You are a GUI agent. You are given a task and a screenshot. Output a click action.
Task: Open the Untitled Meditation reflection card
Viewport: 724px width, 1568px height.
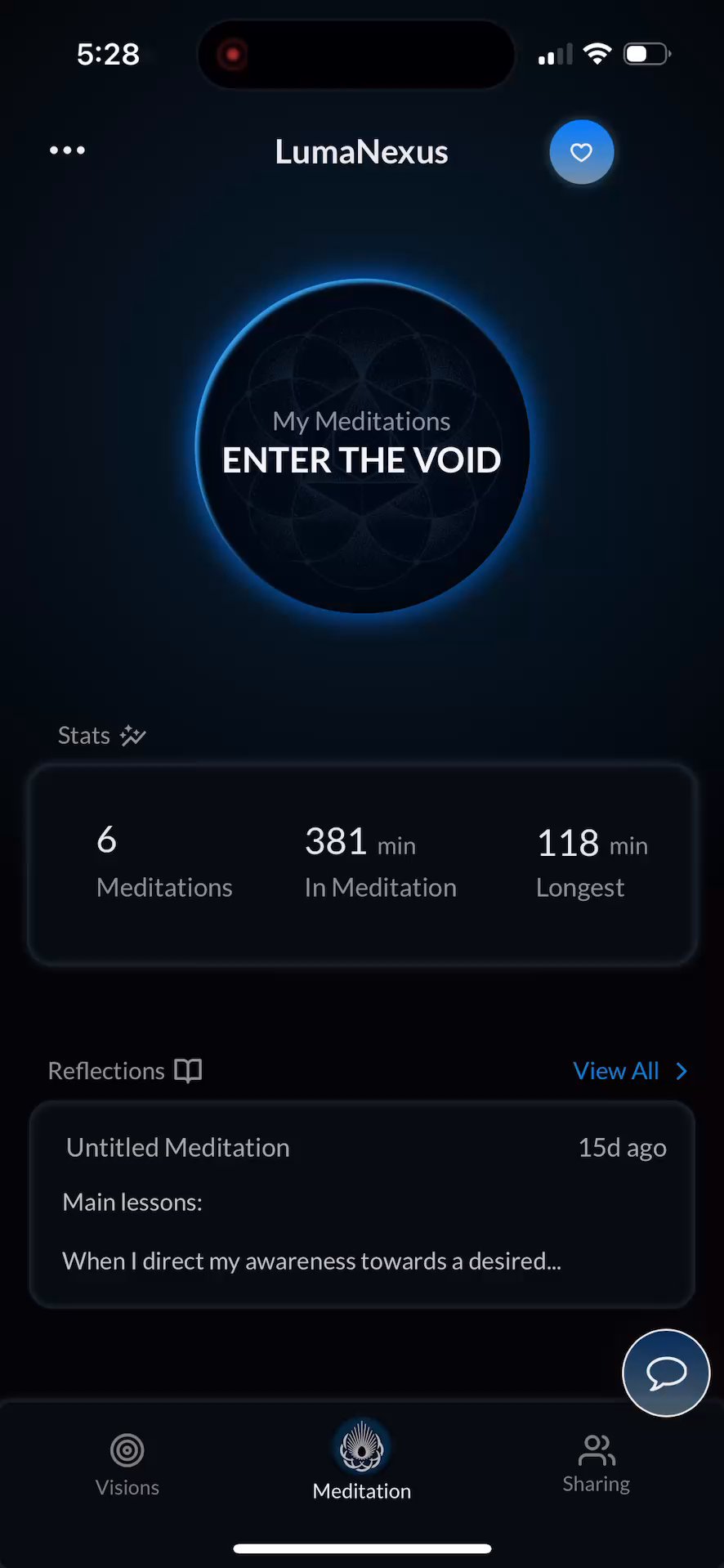click(x=362, y=1203)
